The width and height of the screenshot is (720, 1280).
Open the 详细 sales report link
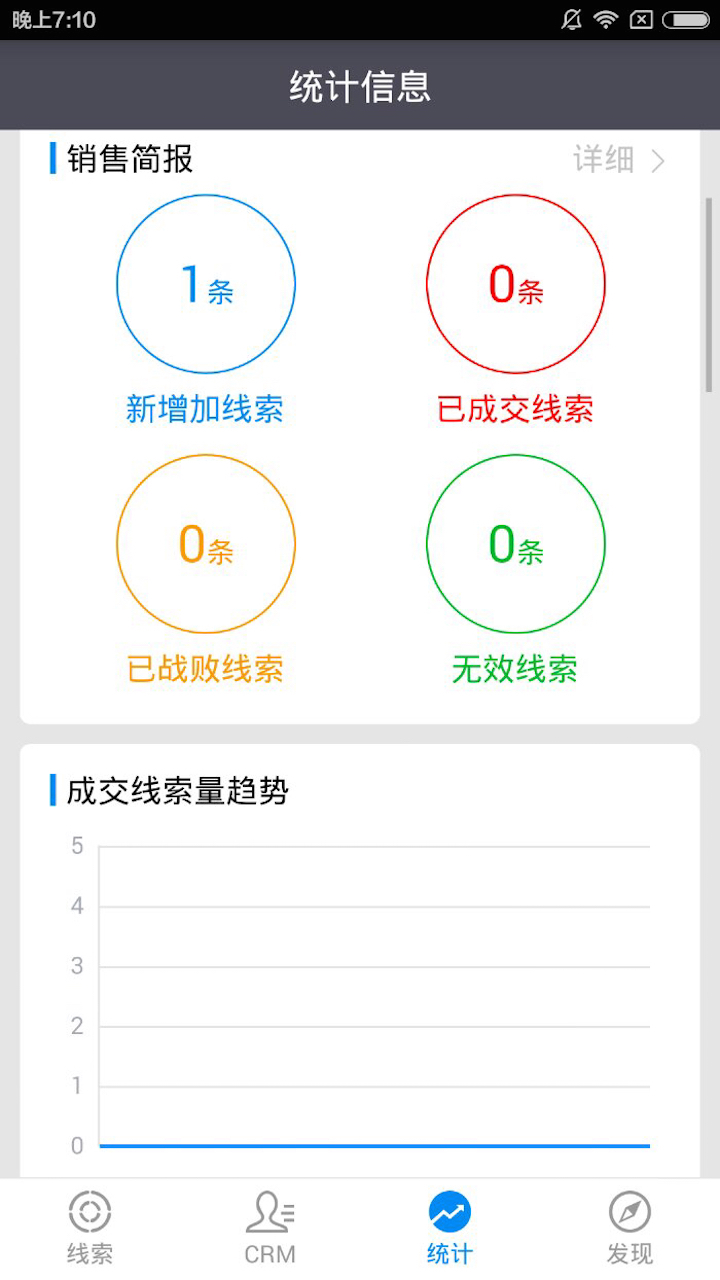[604, 161]
